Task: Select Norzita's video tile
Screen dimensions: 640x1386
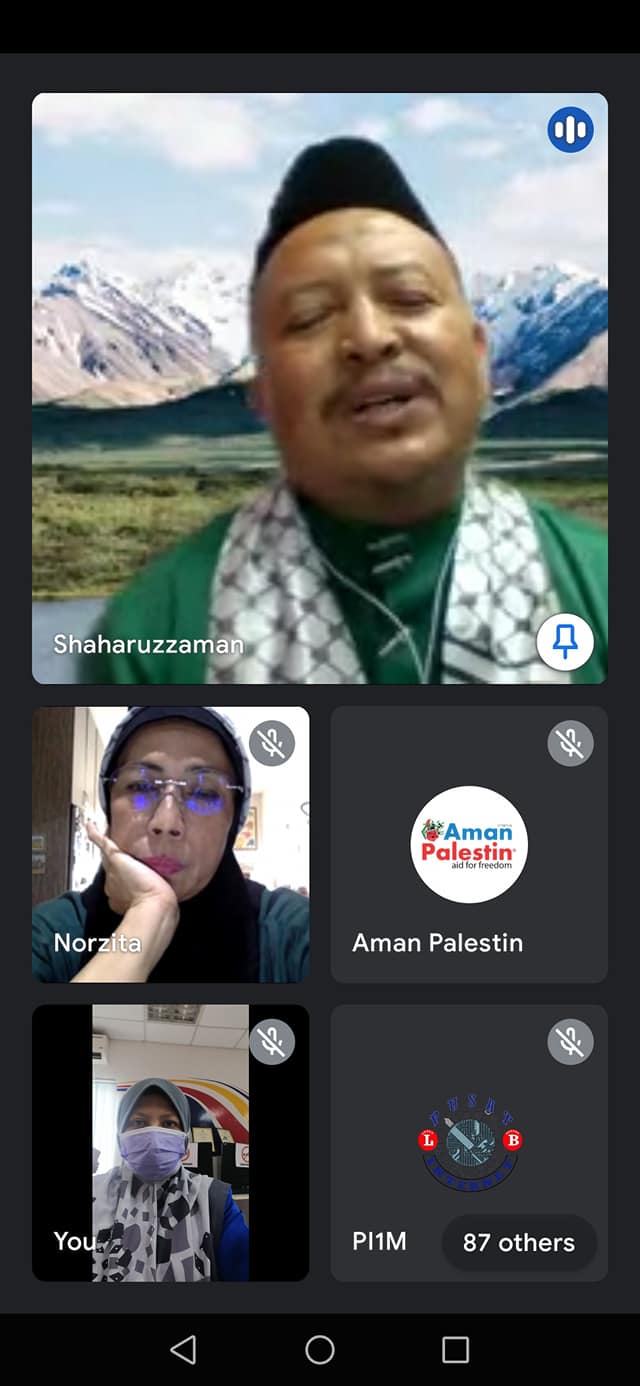Action: [170, 844]
